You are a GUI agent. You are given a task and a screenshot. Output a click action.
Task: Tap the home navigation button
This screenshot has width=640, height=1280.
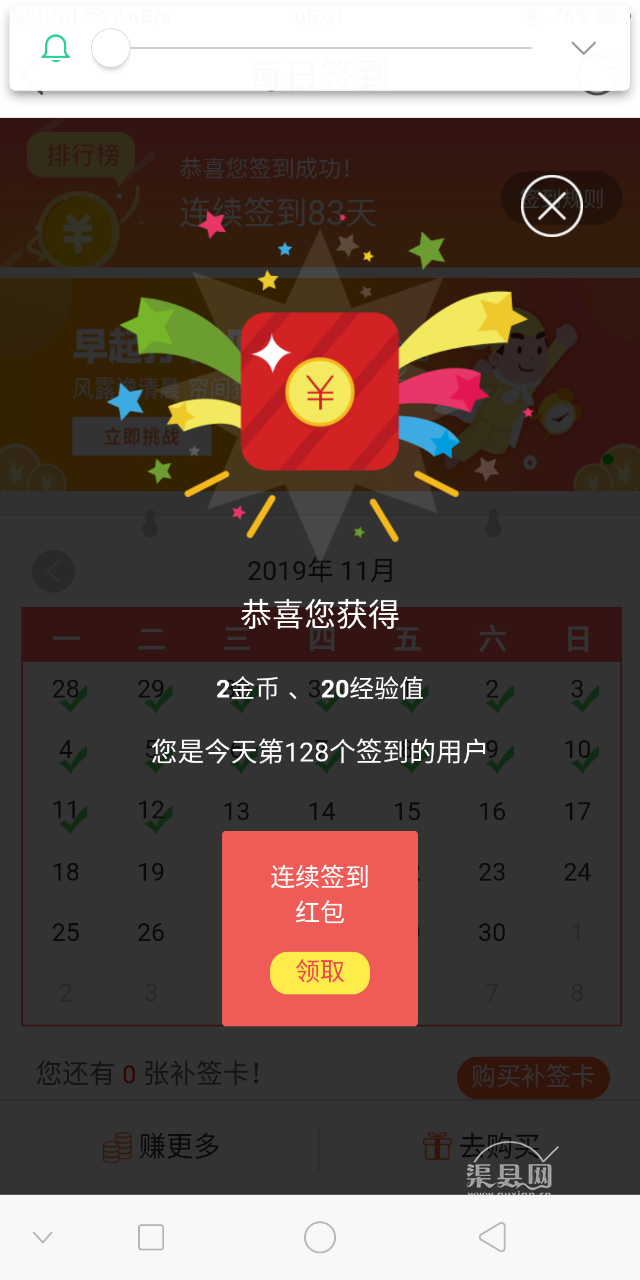point(320,1237)
